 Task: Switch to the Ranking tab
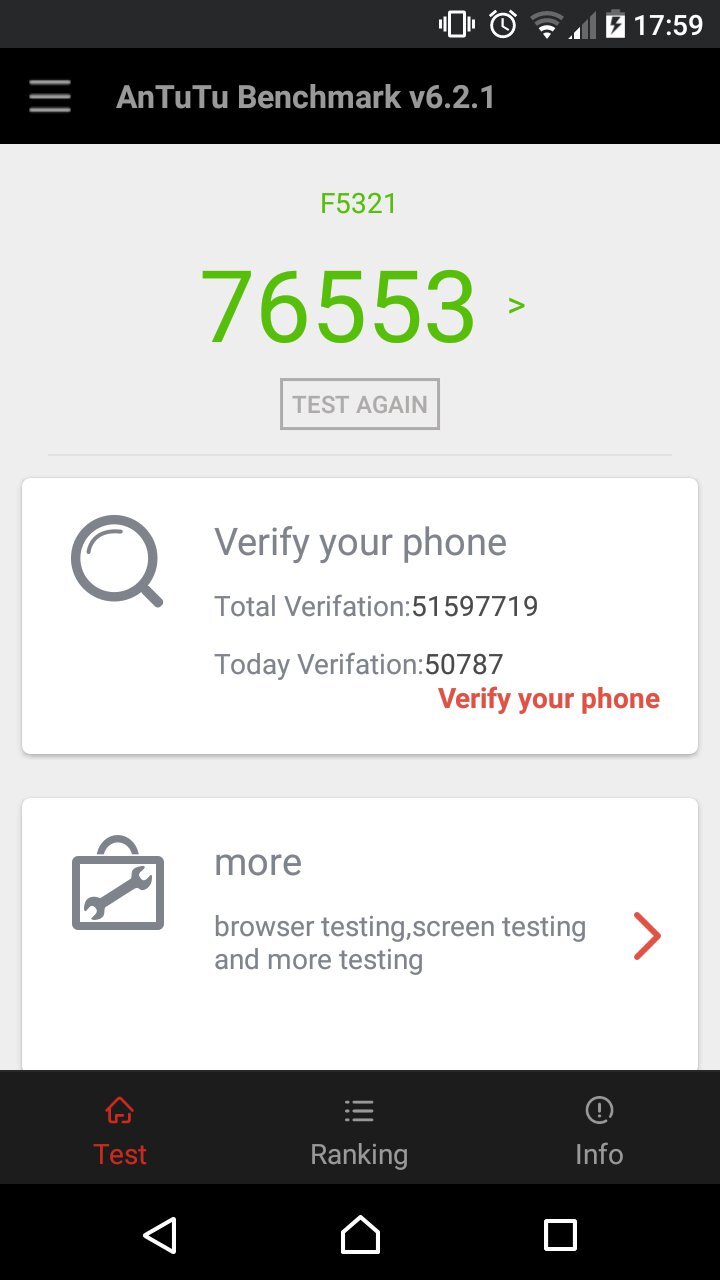(359, 1132)
